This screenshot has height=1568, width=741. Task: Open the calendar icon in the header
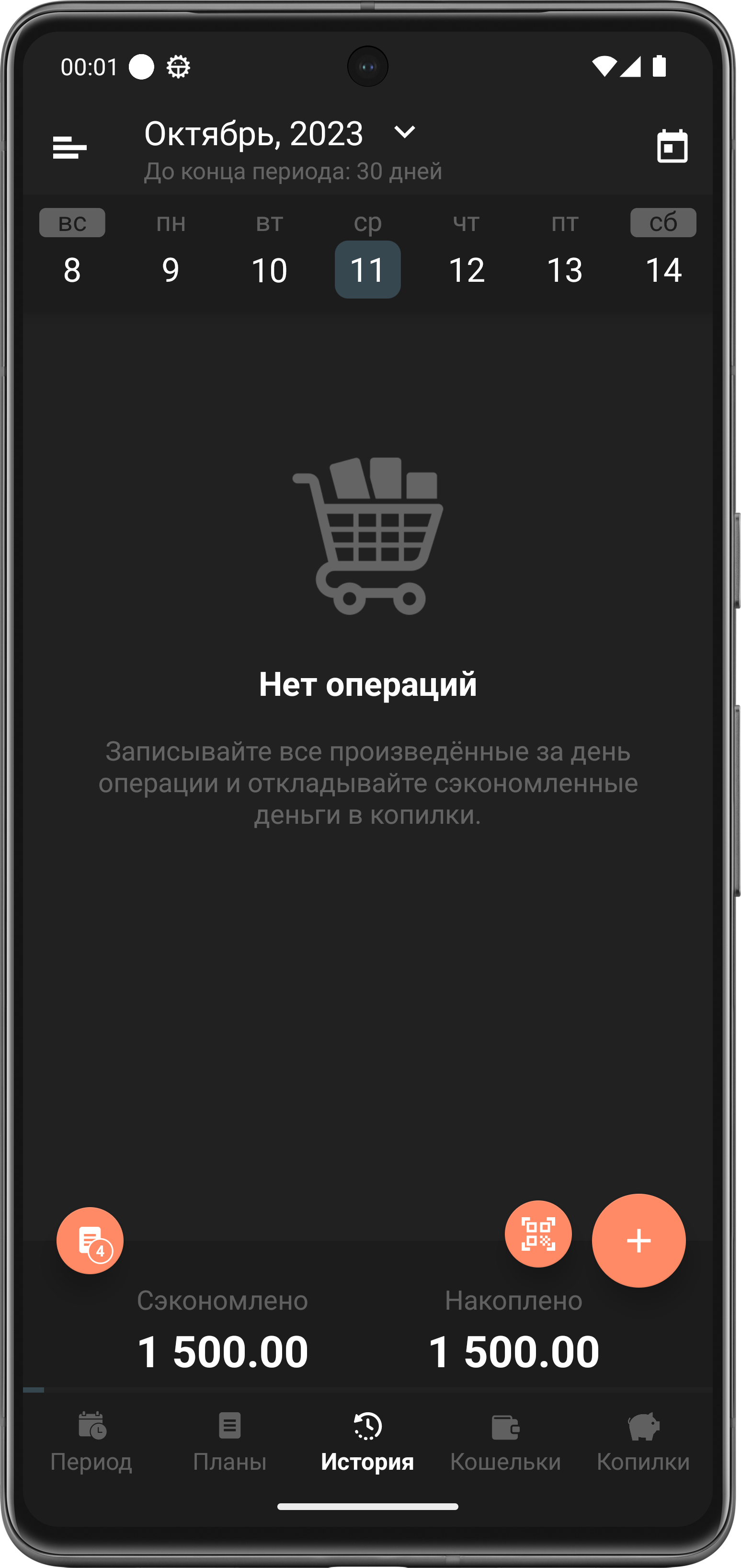coord(672,147)
